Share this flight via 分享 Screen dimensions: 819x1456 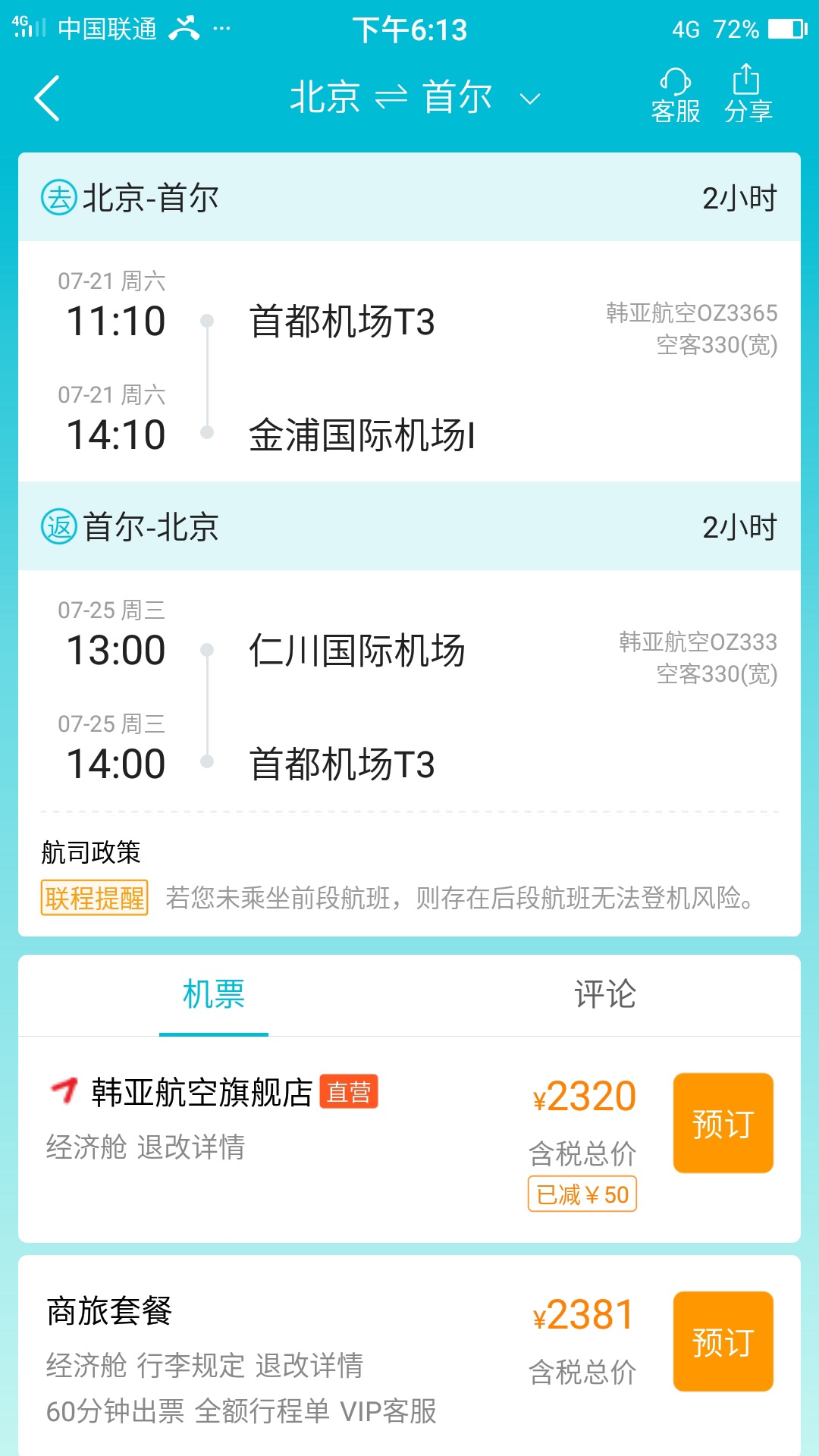pos(748,96)
